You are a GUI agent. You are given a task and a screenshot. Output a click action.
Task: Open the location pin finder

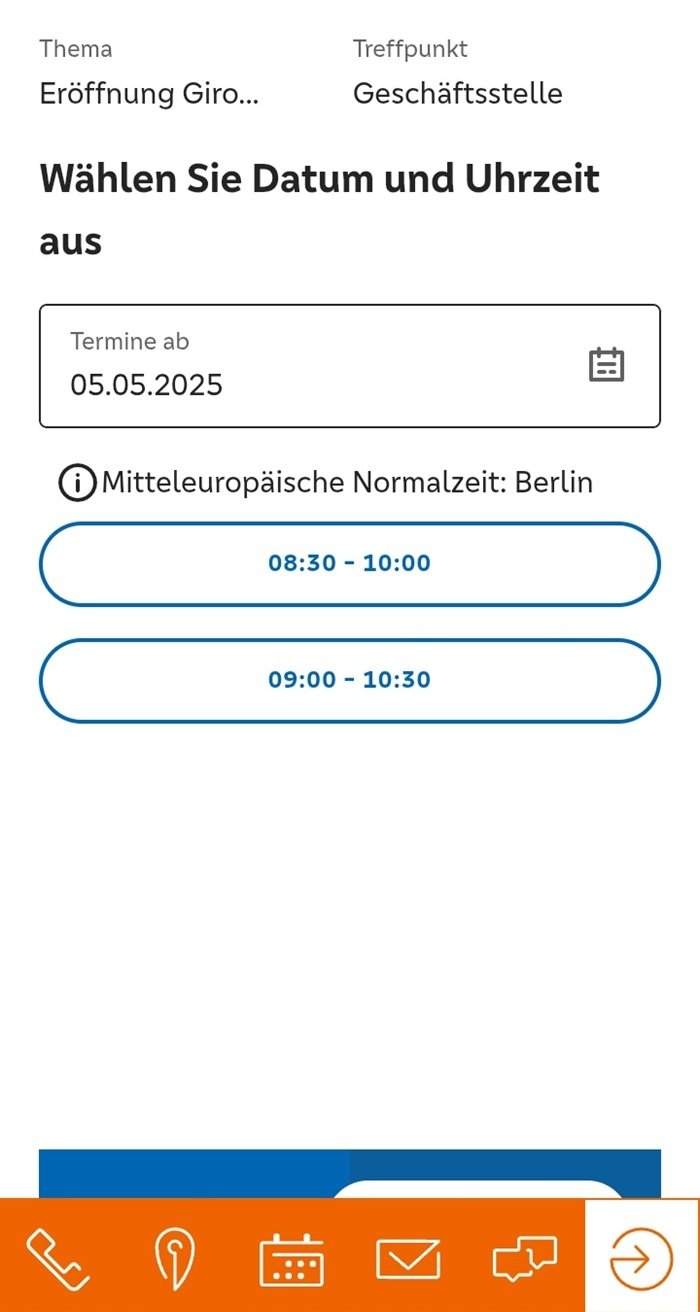[175, 1258]
